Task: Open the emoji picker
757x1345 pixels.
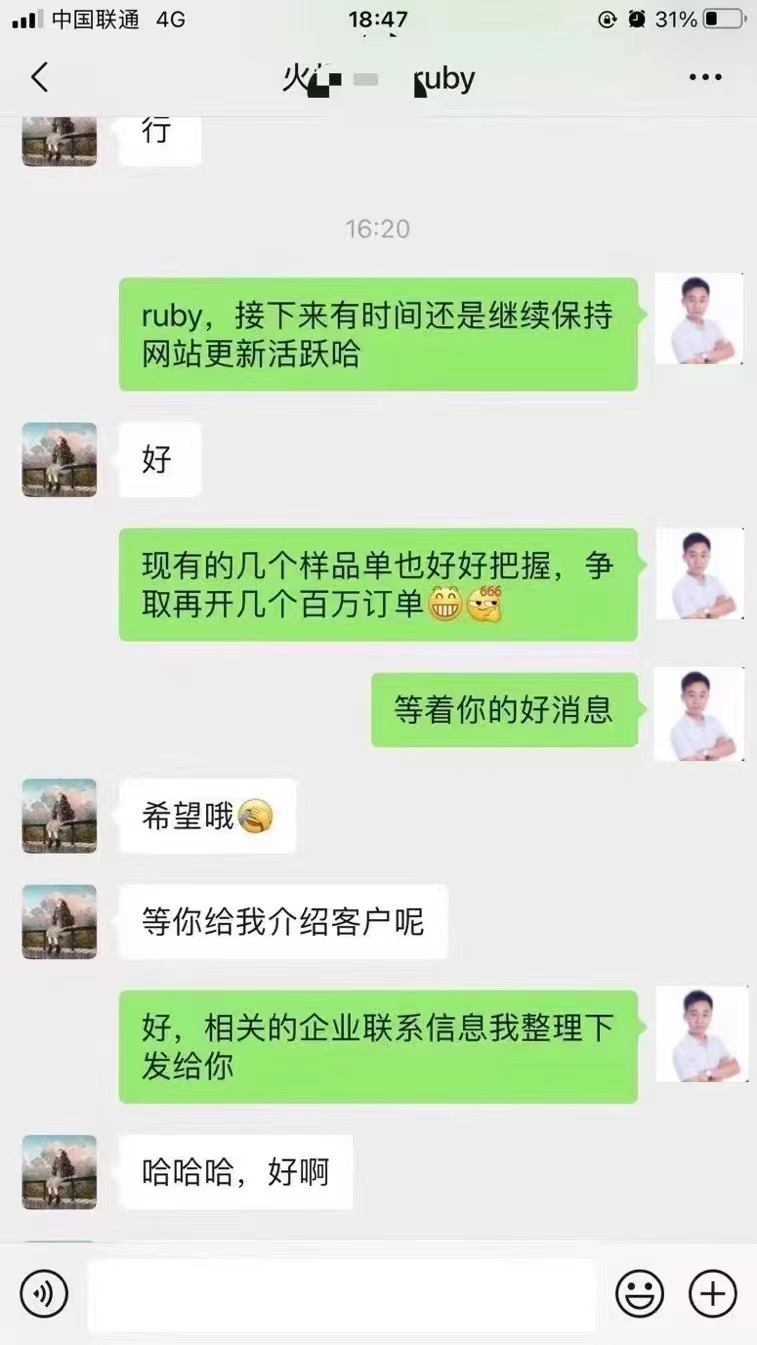Action: tap(640, 1294)
